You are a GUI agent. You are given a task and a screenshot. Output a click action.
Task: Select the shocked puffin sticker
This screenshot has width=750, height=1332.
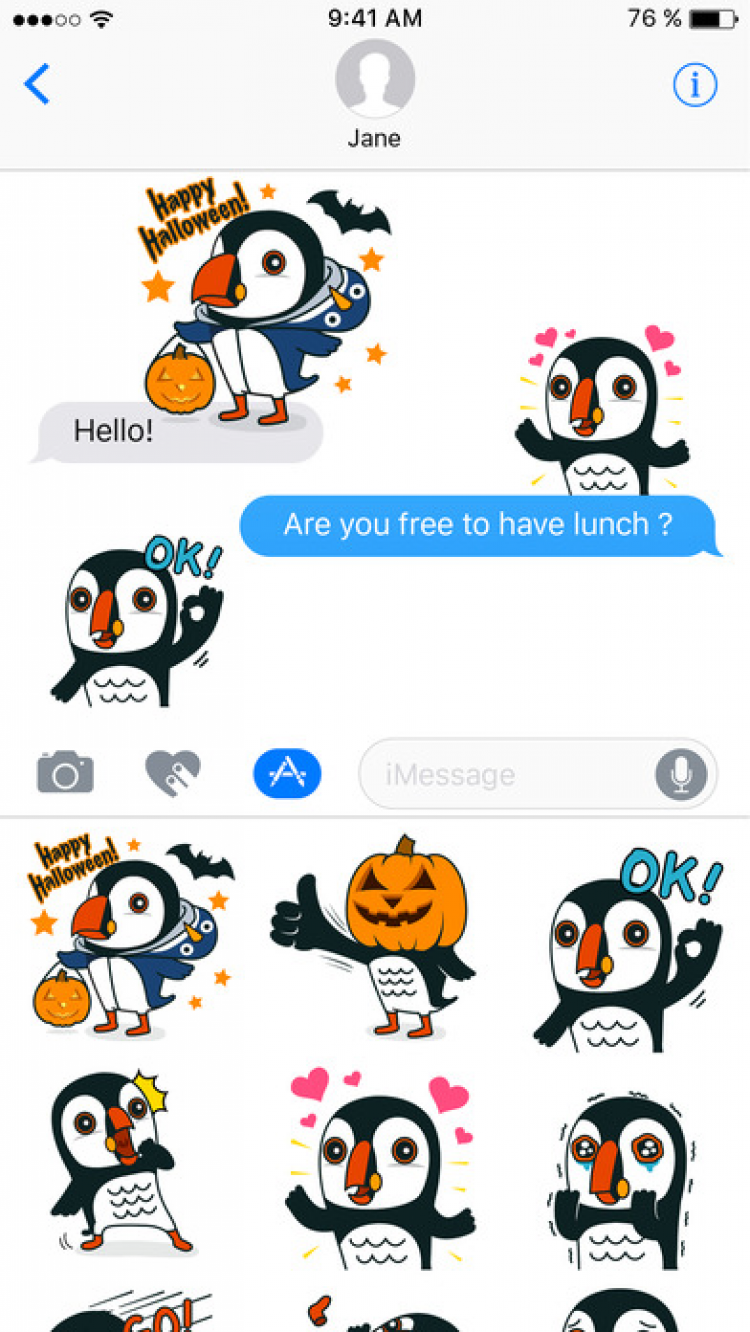tap(120, 1160)
